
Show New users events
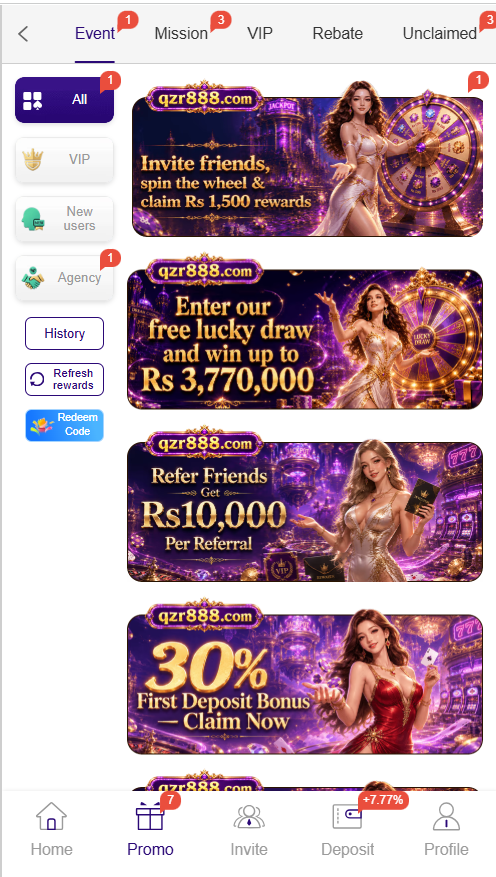pyautogui.click(x=64, y=219)
